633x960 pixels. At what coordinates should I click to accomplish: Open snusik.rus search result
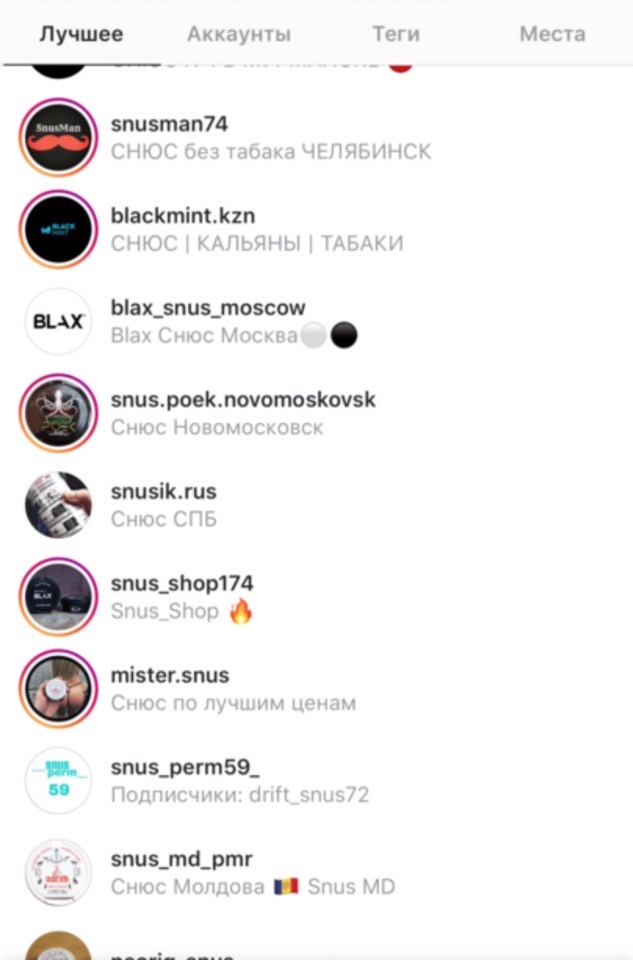(163, 492)
